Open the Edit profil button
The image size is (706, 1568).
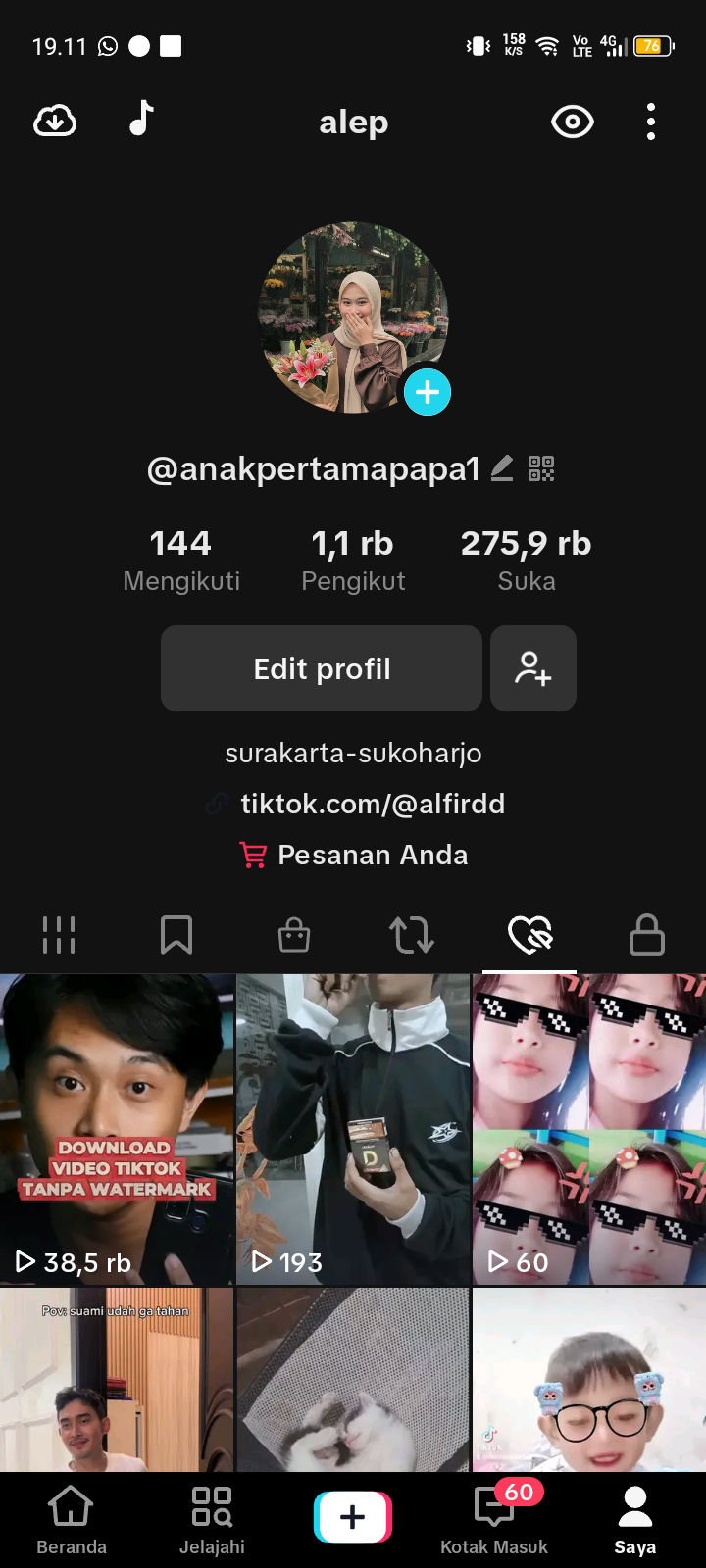coord(322,668)
